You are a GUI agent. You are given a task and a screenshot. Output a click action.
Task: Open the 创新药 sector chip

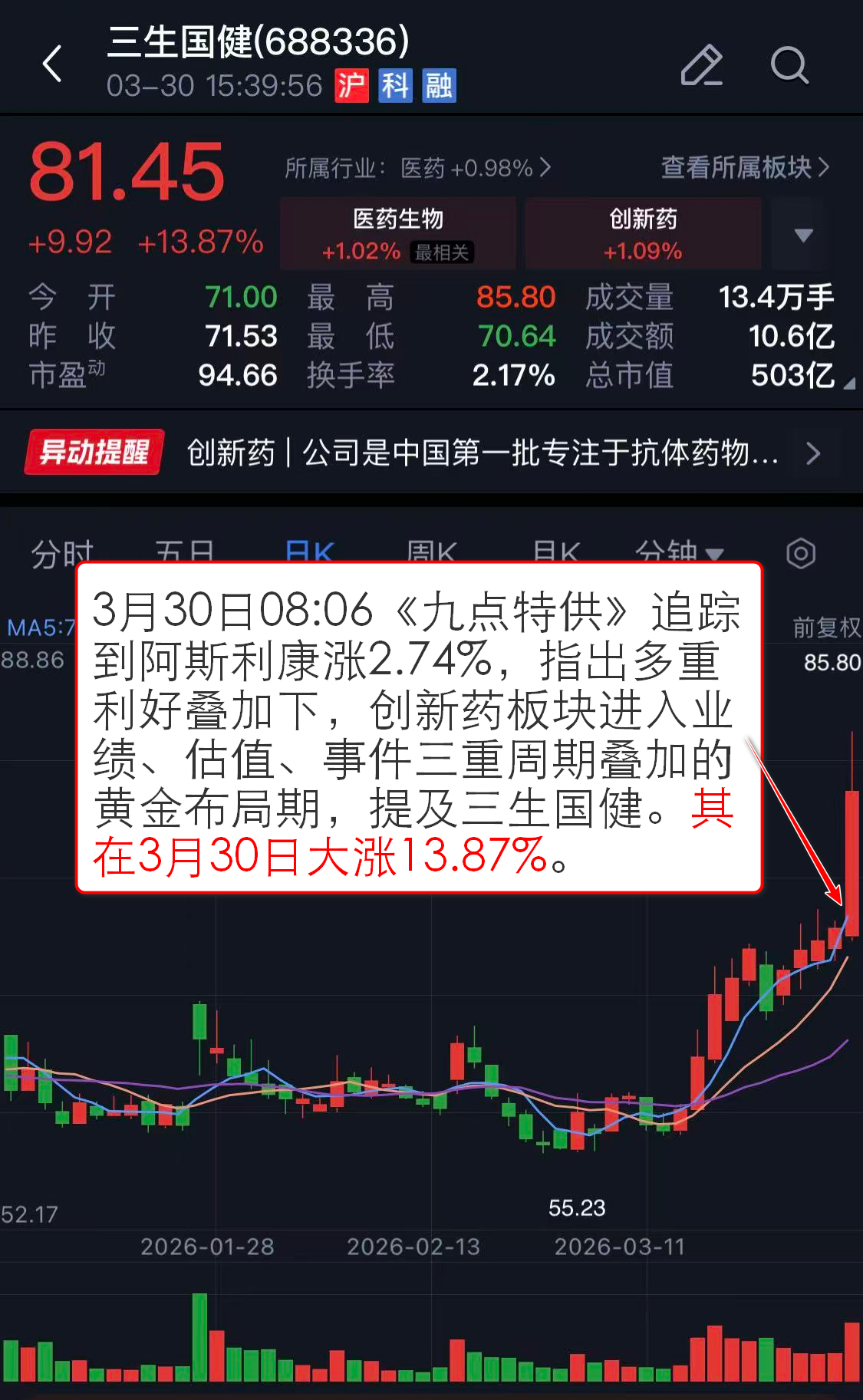(643, 233)
